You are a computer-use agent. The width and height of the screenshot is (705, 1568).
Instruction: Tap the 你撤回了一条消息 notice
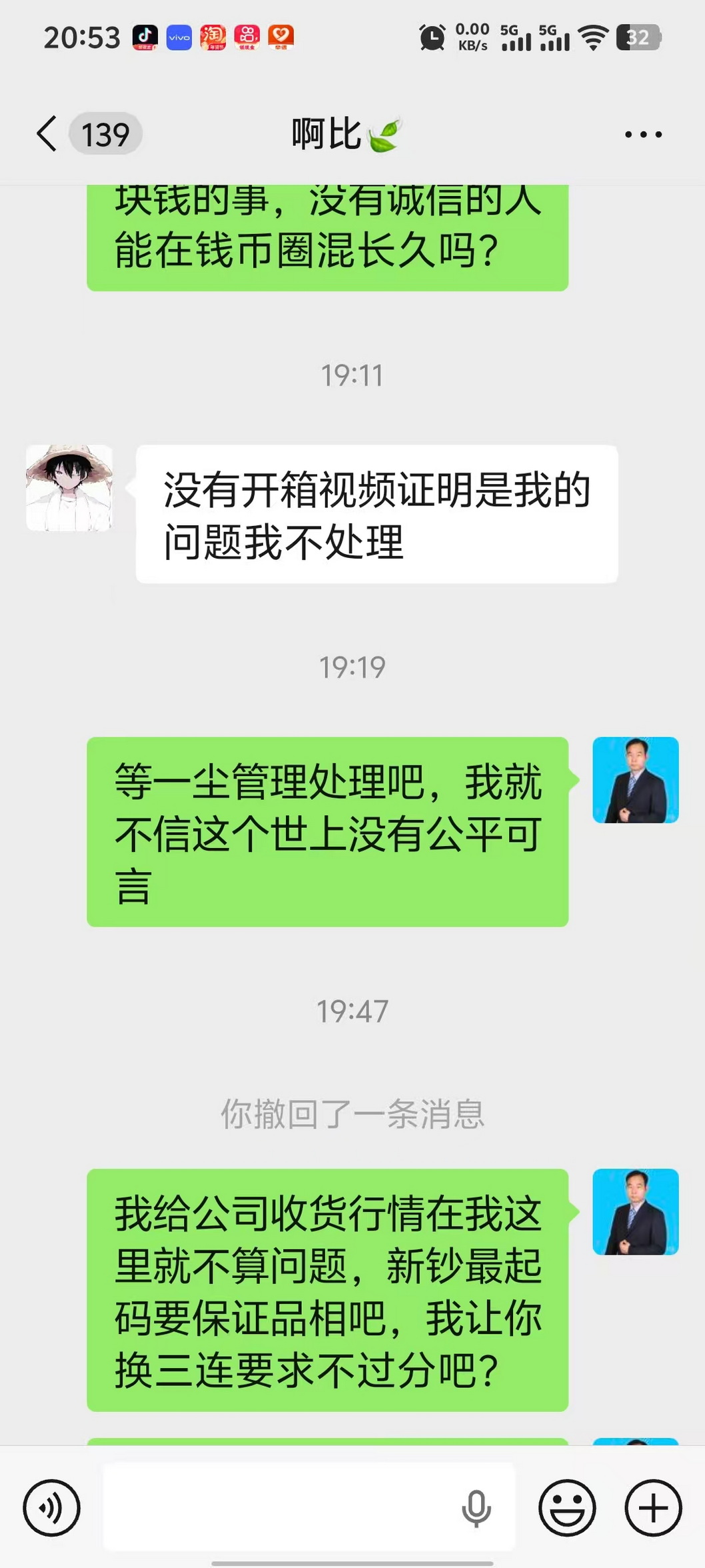coord(352,1110)
